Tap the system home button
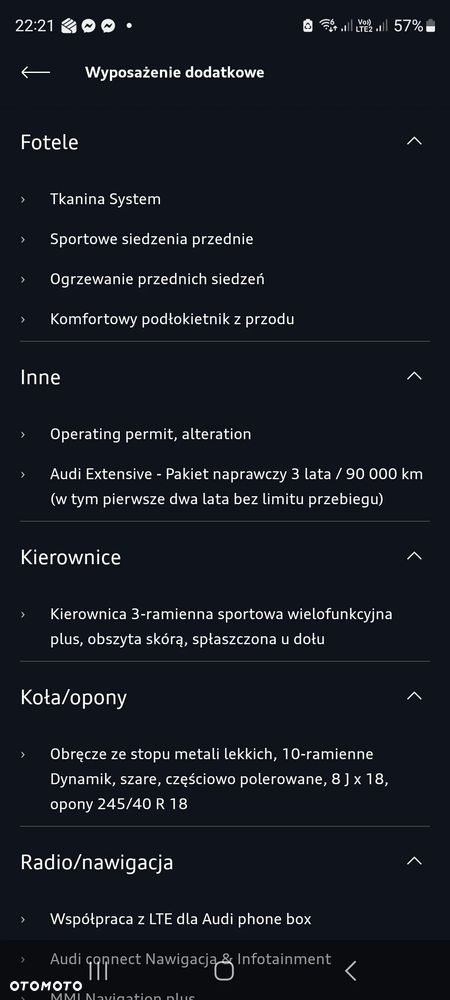 click(x=224, y=970)
